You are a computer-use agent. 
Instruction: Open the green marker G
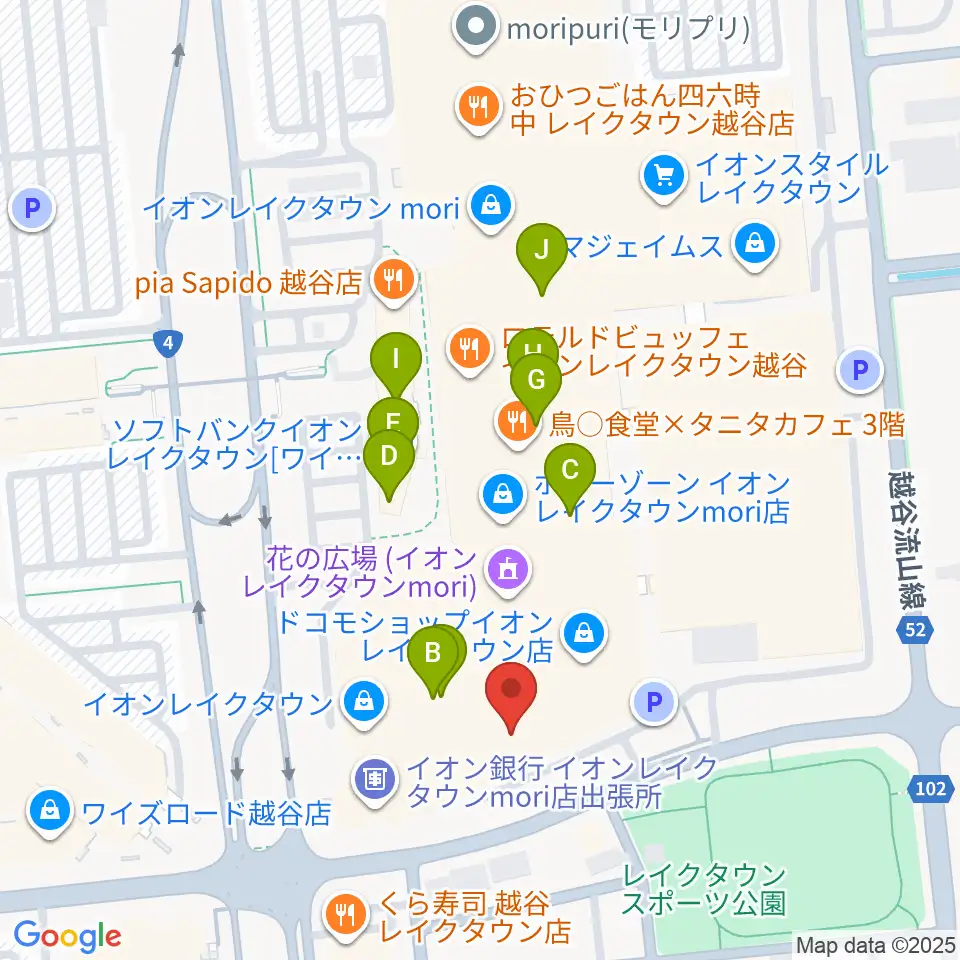[x=536, y=388]
